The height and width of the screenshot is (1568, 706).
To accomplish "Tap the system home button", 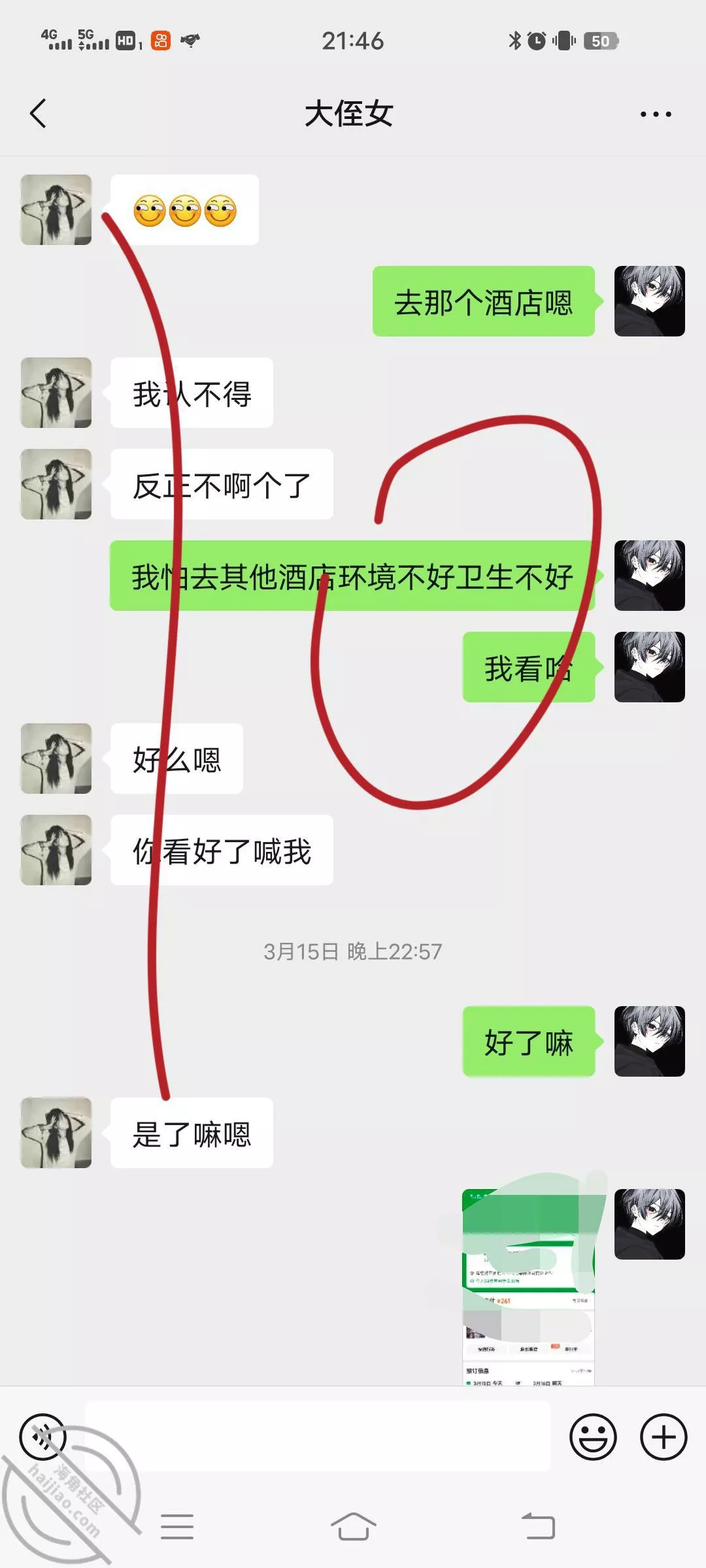I will [353, 1527].
